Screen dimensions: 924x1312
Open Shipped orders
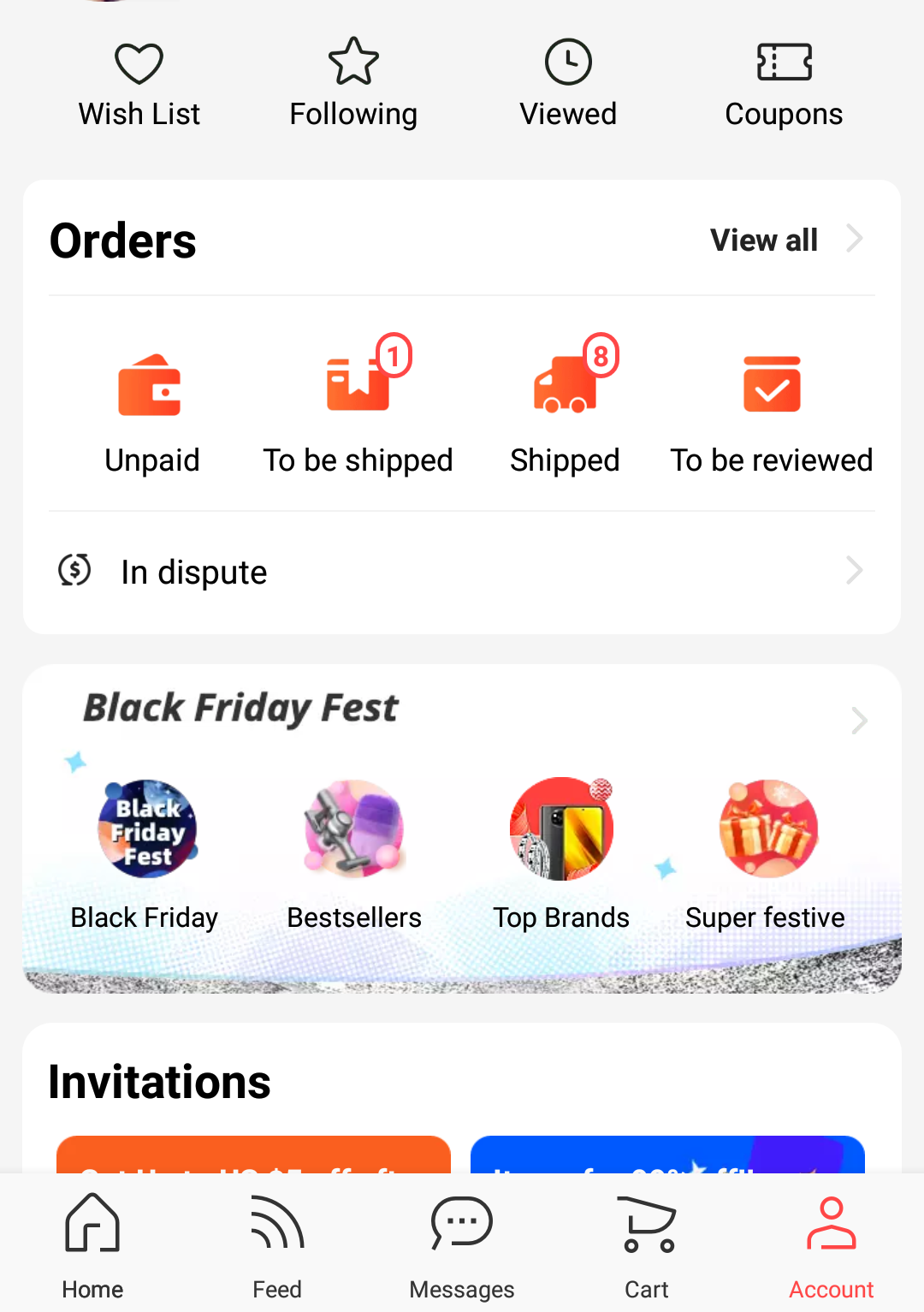point(565,413)
